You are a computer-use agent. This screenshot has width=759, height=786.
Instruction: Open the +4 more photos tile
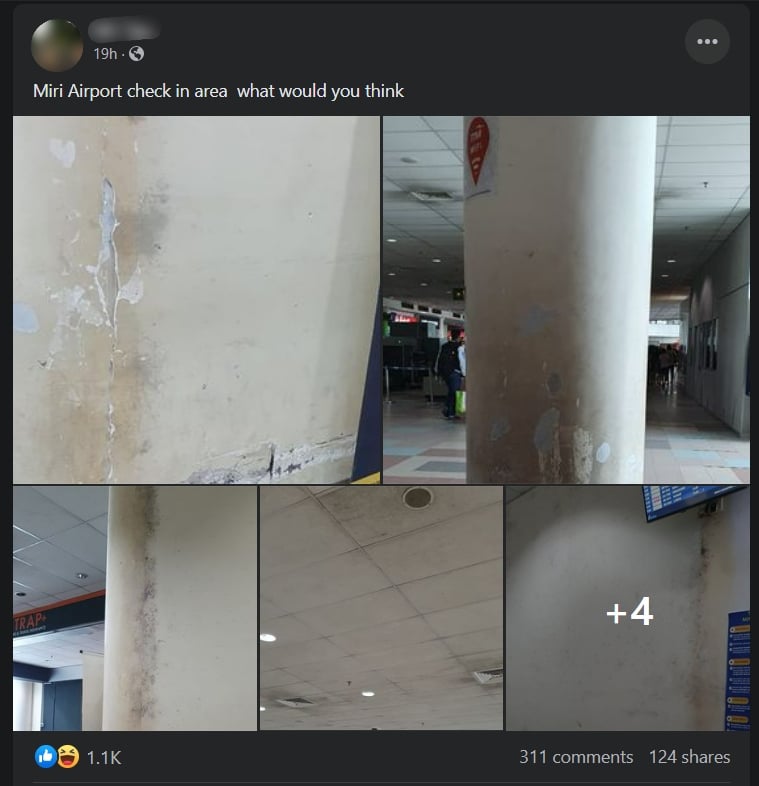(628, 608)
